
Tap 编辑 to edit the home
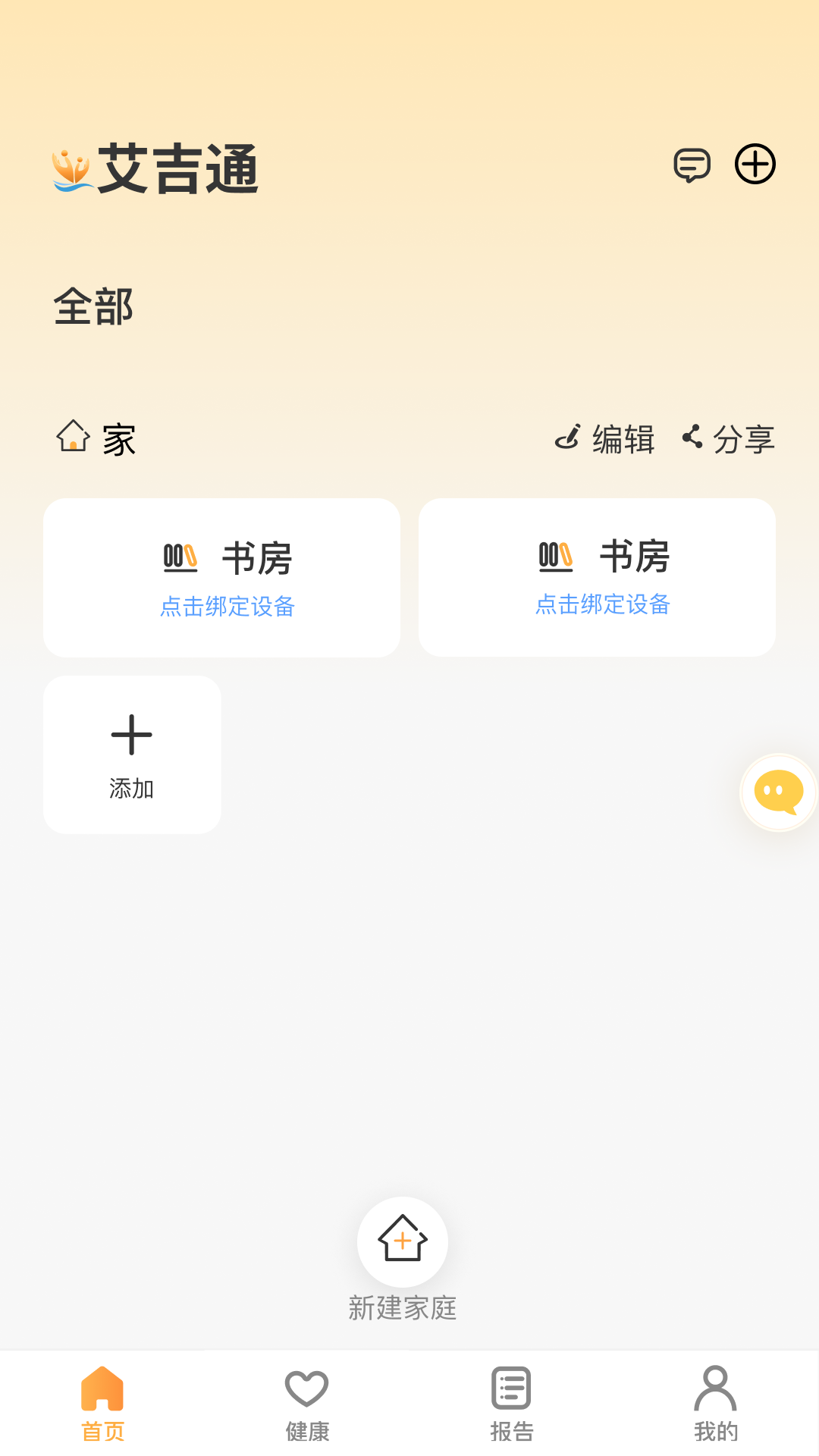point(605,439)
